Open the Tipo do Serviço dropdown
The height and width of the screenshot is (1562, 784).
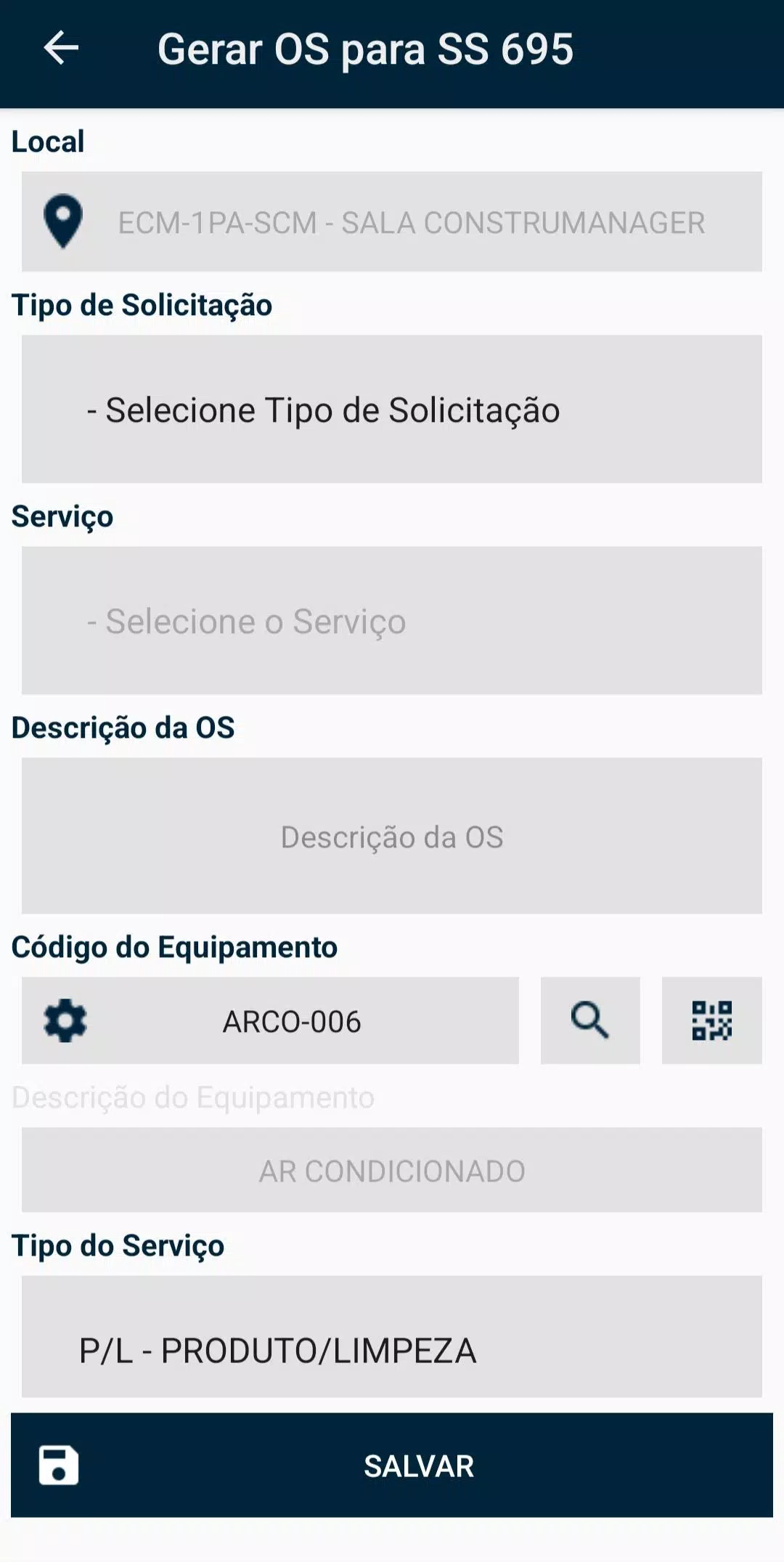tap(392, 1336)
